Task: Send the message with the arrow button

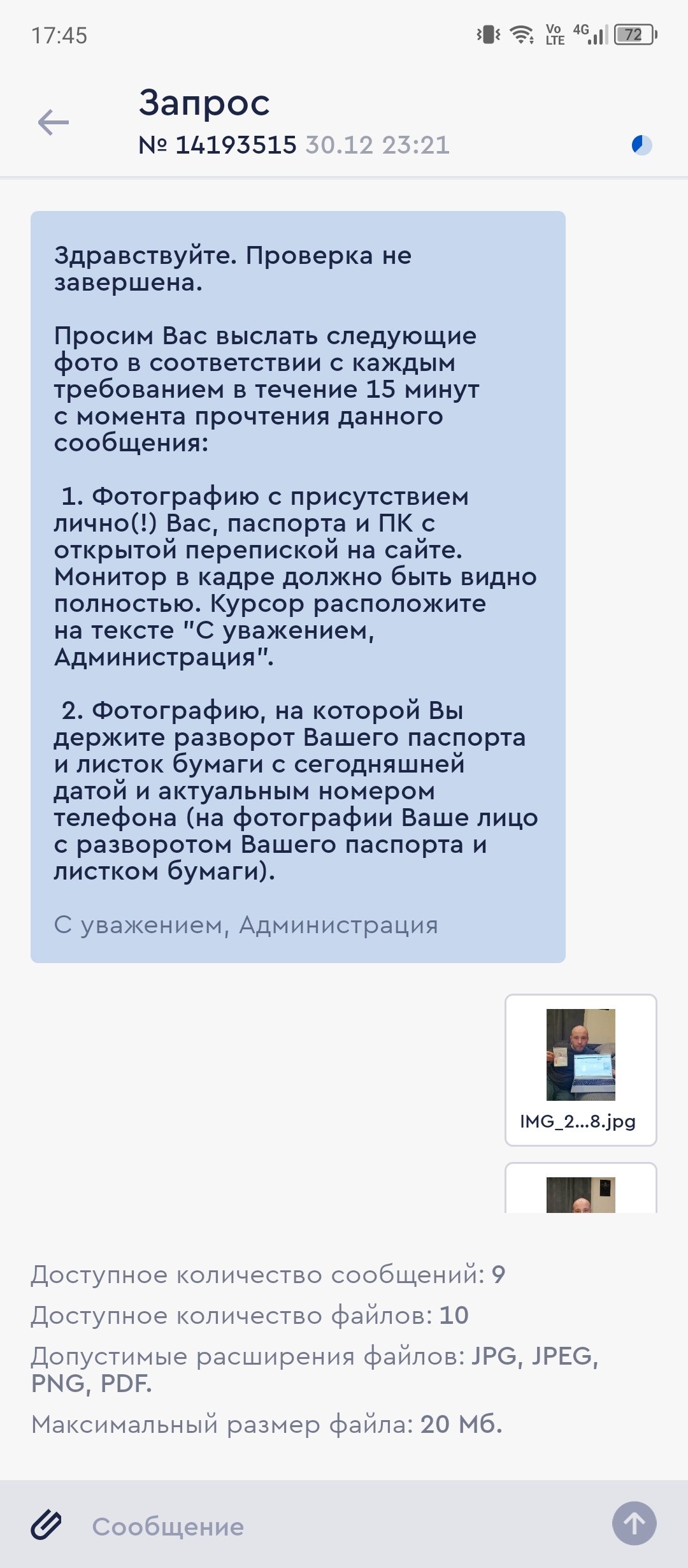Action: tap(634, 1523)
